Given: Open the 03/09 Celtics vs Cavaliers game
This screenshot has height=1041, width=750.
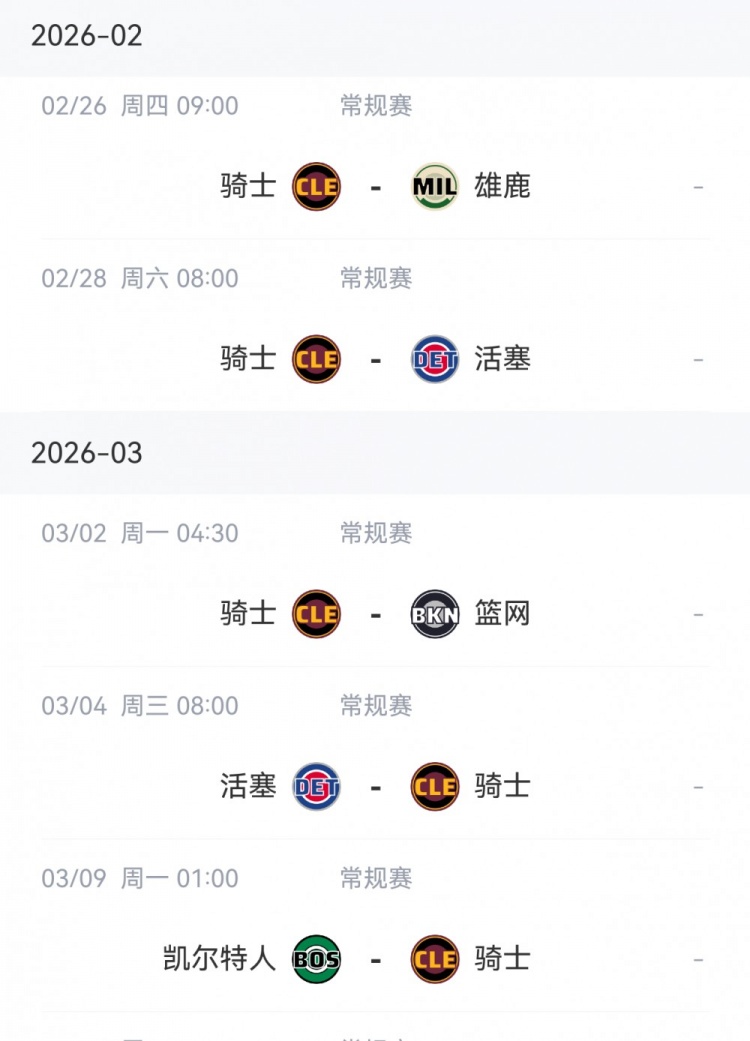Looking at the screenshot, I should tap(375, 960).
